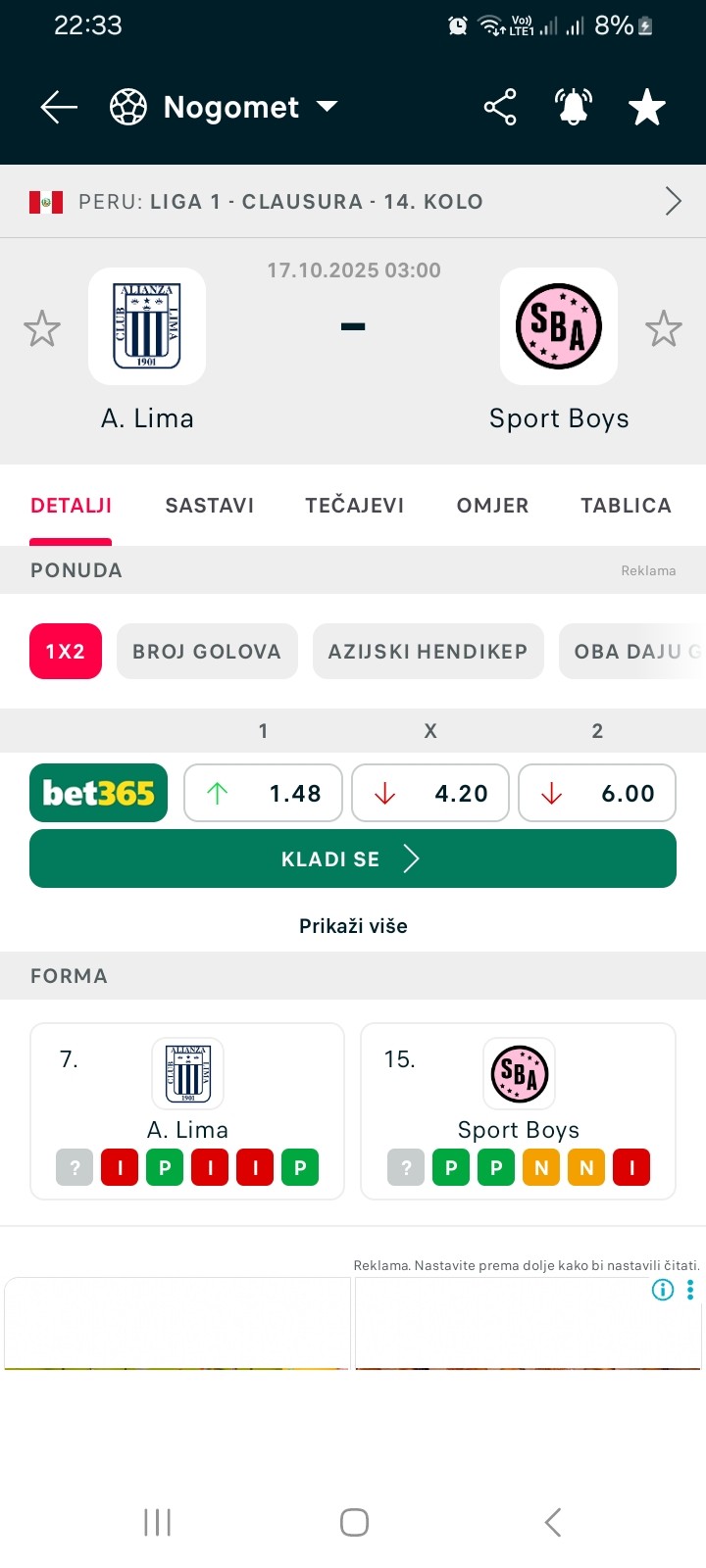The height and width of the screenshot is (1568, 706).
Task: Switch to the Omjer tab
Action: pyautogui.click(x=492, y=506)
